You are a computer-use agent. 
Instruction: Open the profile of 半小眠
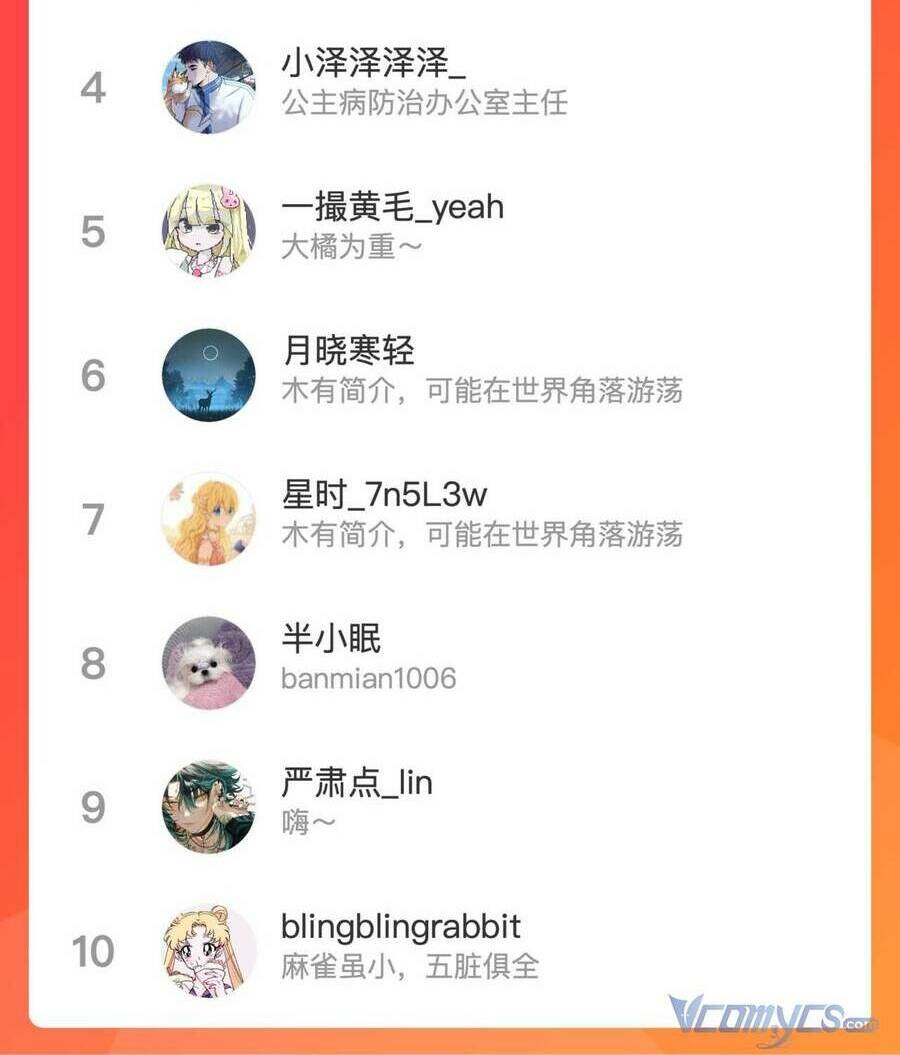coord(331,638)
